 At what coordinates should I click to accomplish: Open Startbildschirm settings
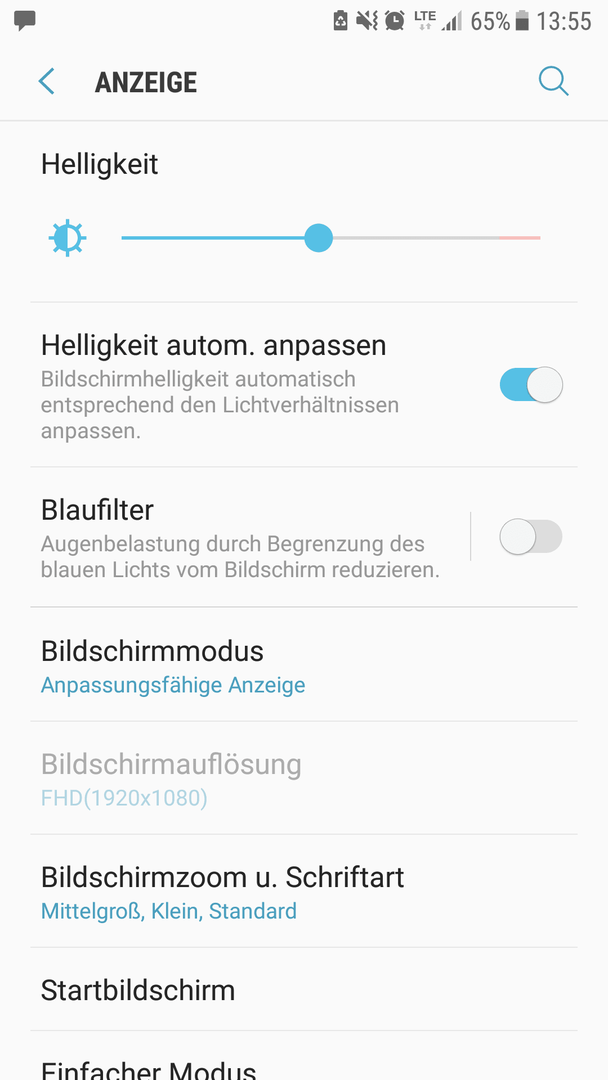point(304,990)
